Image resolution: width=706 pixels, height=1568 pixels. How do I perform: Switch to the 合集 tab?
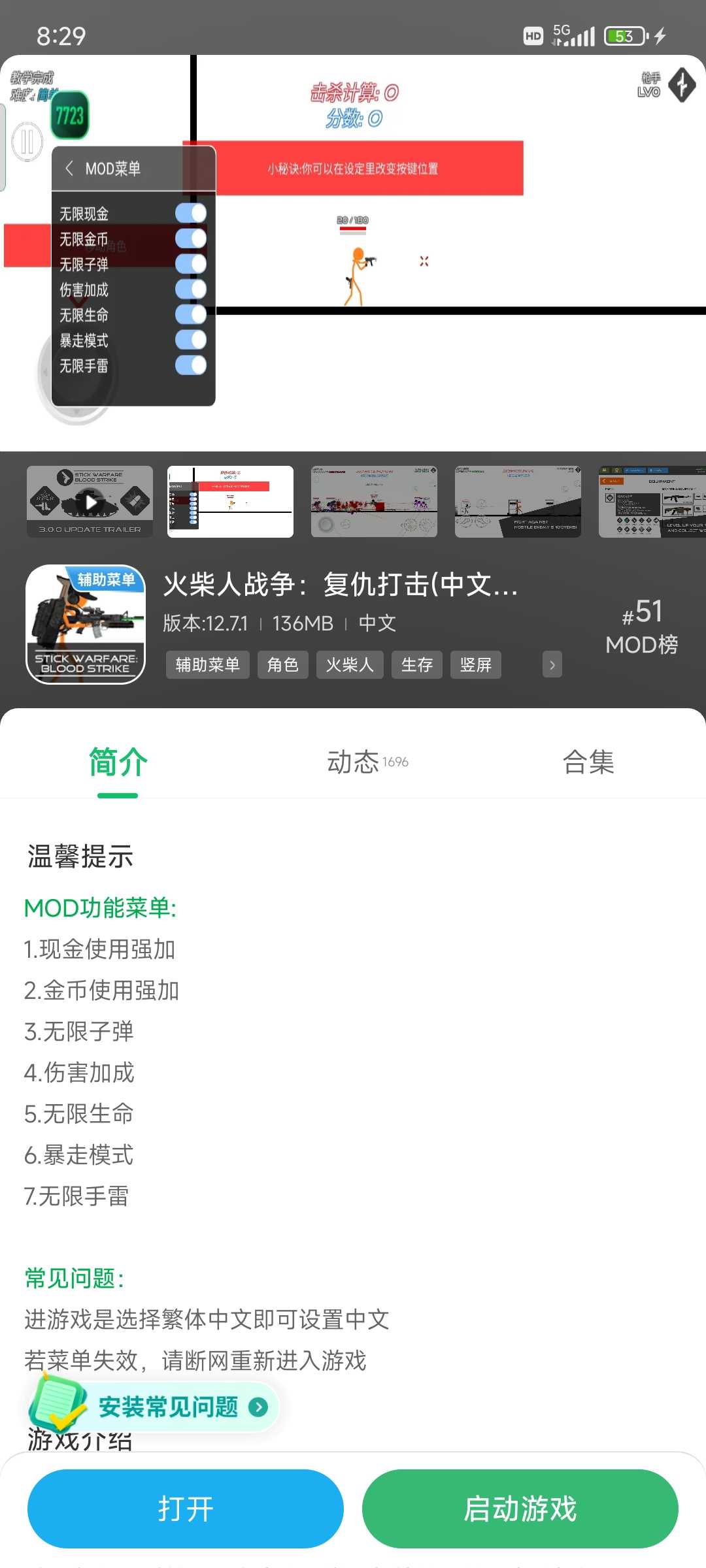point(588,762)
